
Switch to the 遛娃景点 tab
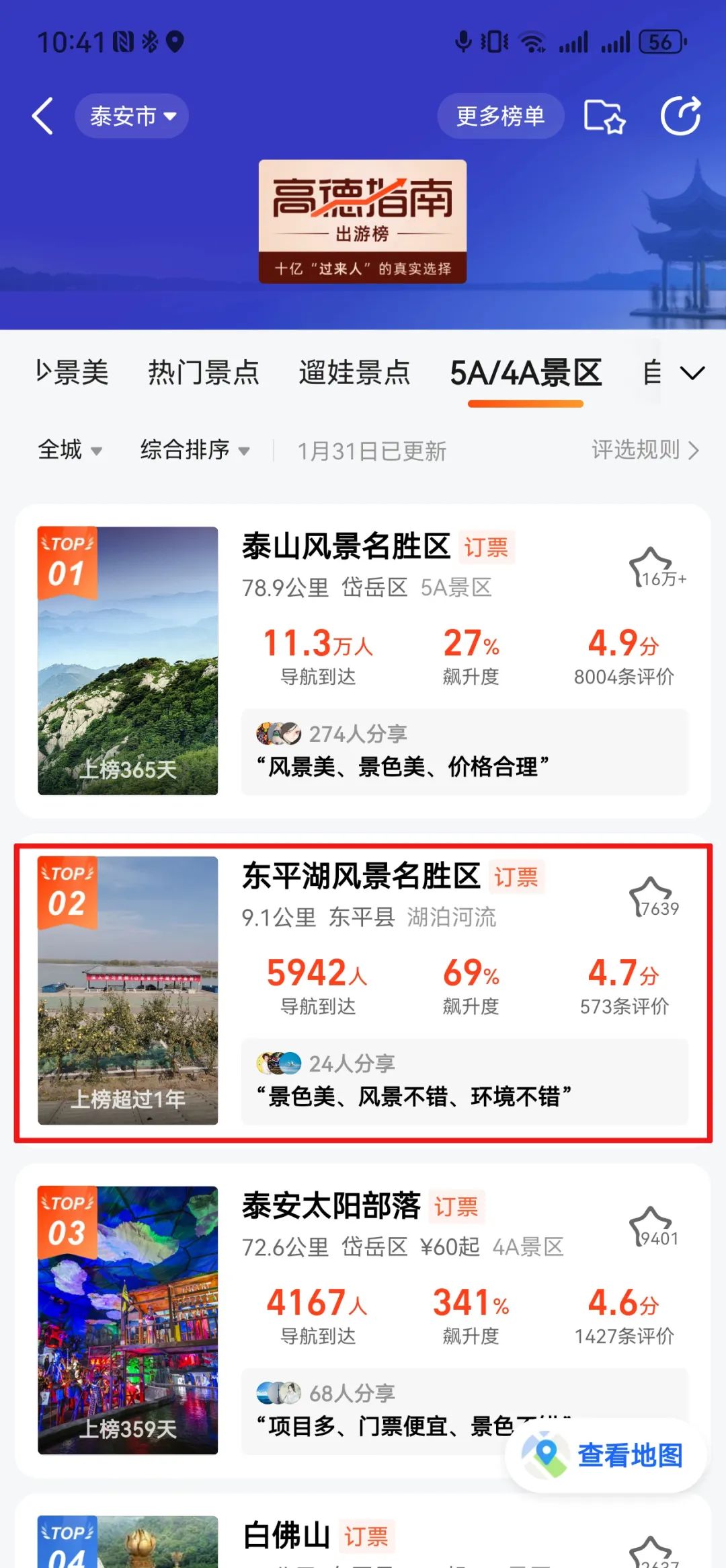(354, 373)
